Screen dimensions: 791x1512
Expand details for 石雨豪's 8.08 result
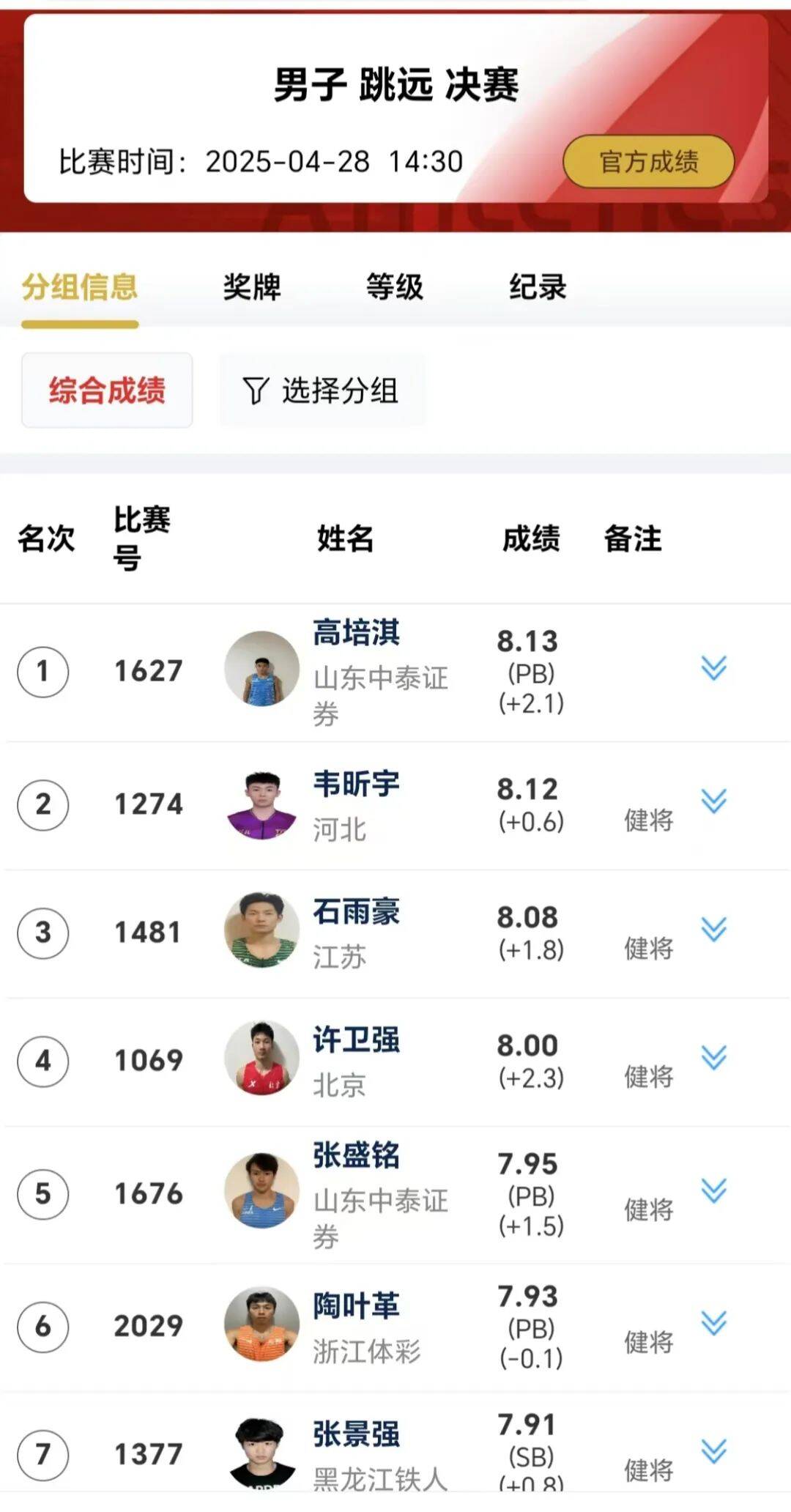tap(713, 930)
